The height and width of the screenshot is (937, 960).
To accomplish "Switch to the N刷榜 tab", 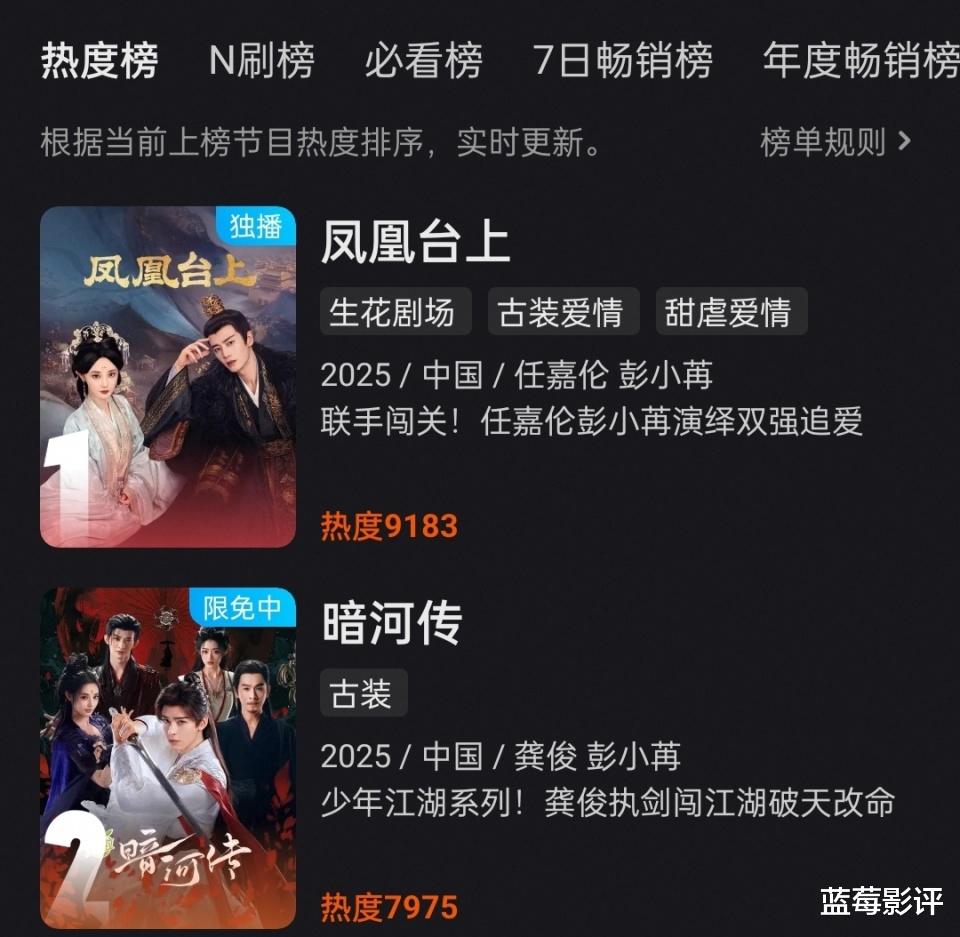I will click(x=261, y=61).
